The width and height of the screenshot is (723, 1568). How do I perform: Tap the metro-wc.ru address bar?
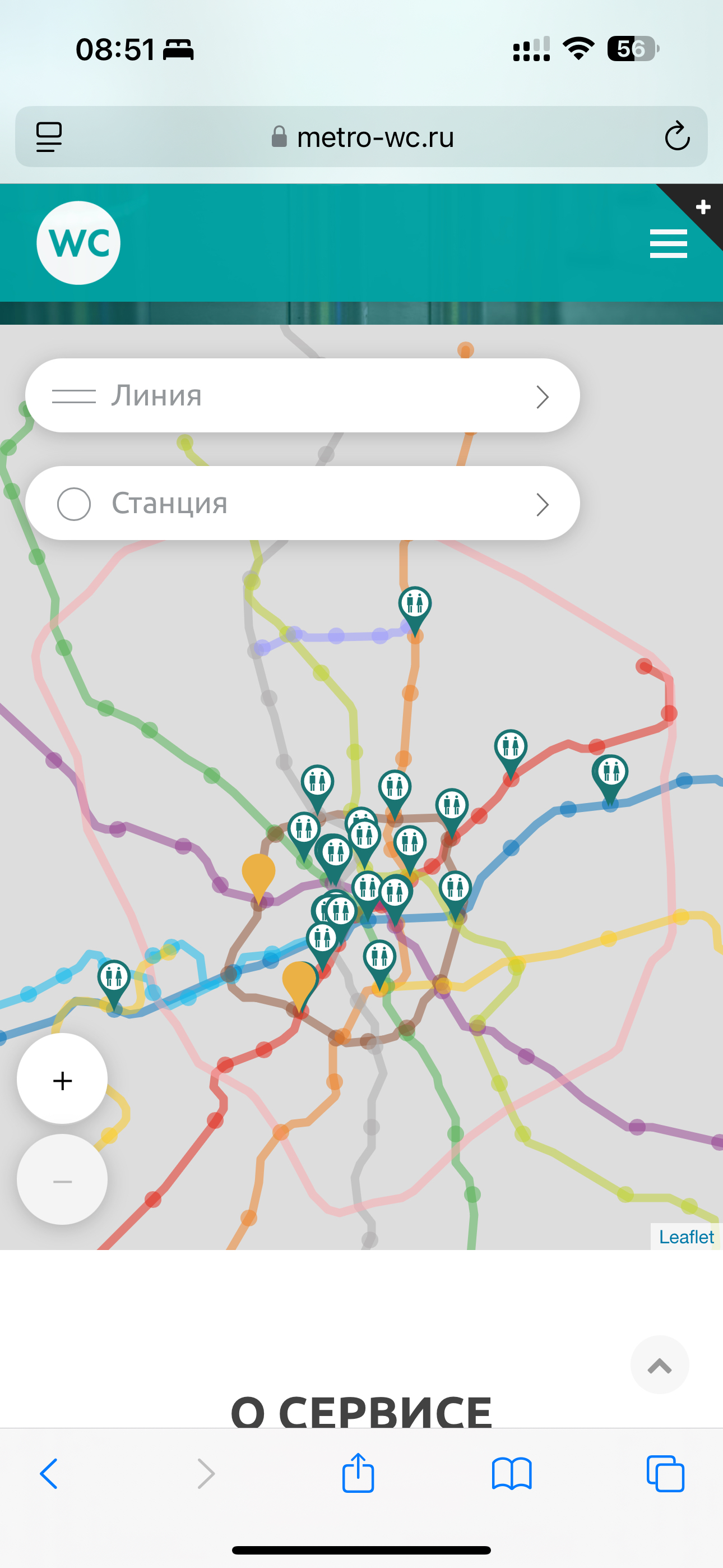(363, 137)
